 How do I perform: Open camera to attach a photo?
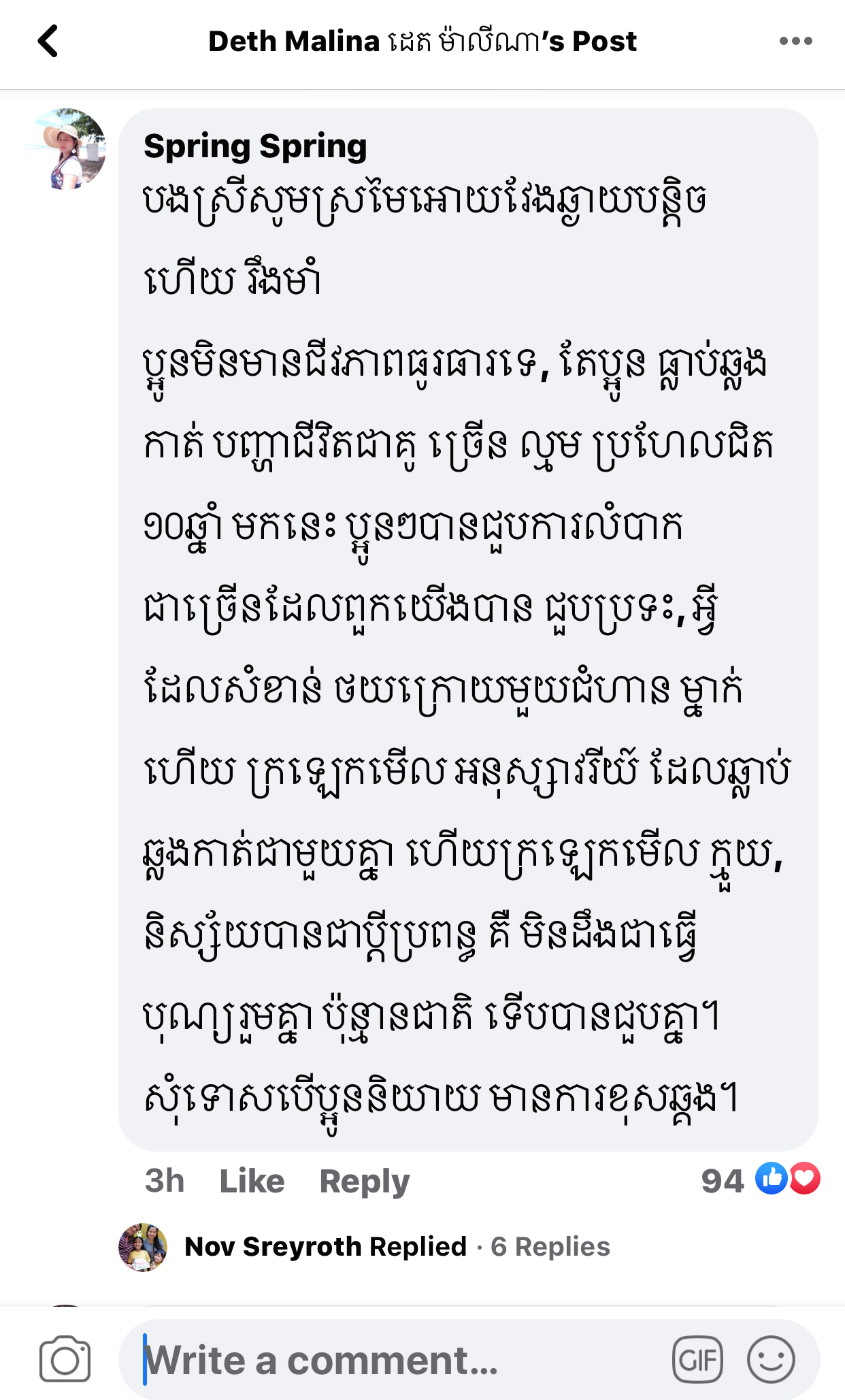[x=65, y=1360]
